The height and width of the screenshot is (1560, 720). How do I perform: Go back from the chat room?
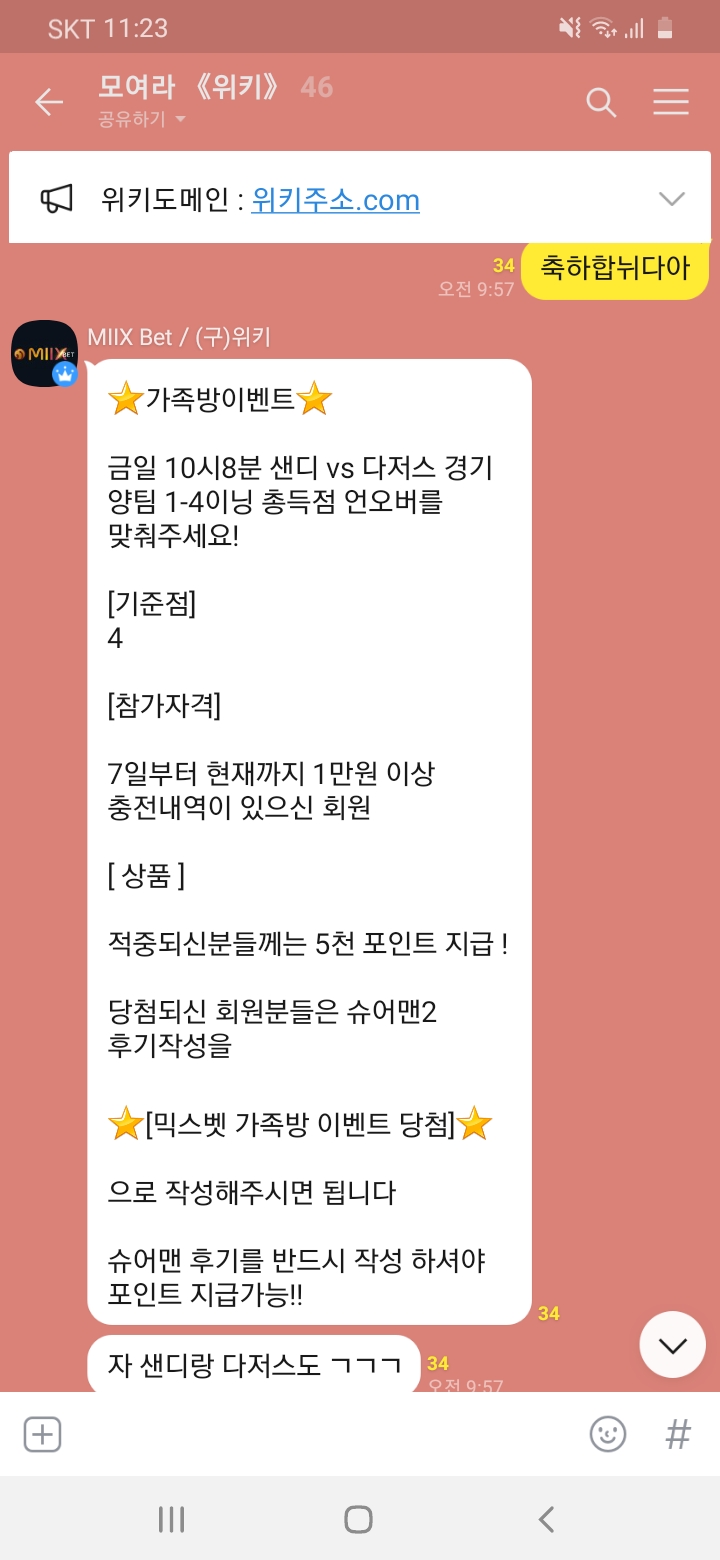48,102
